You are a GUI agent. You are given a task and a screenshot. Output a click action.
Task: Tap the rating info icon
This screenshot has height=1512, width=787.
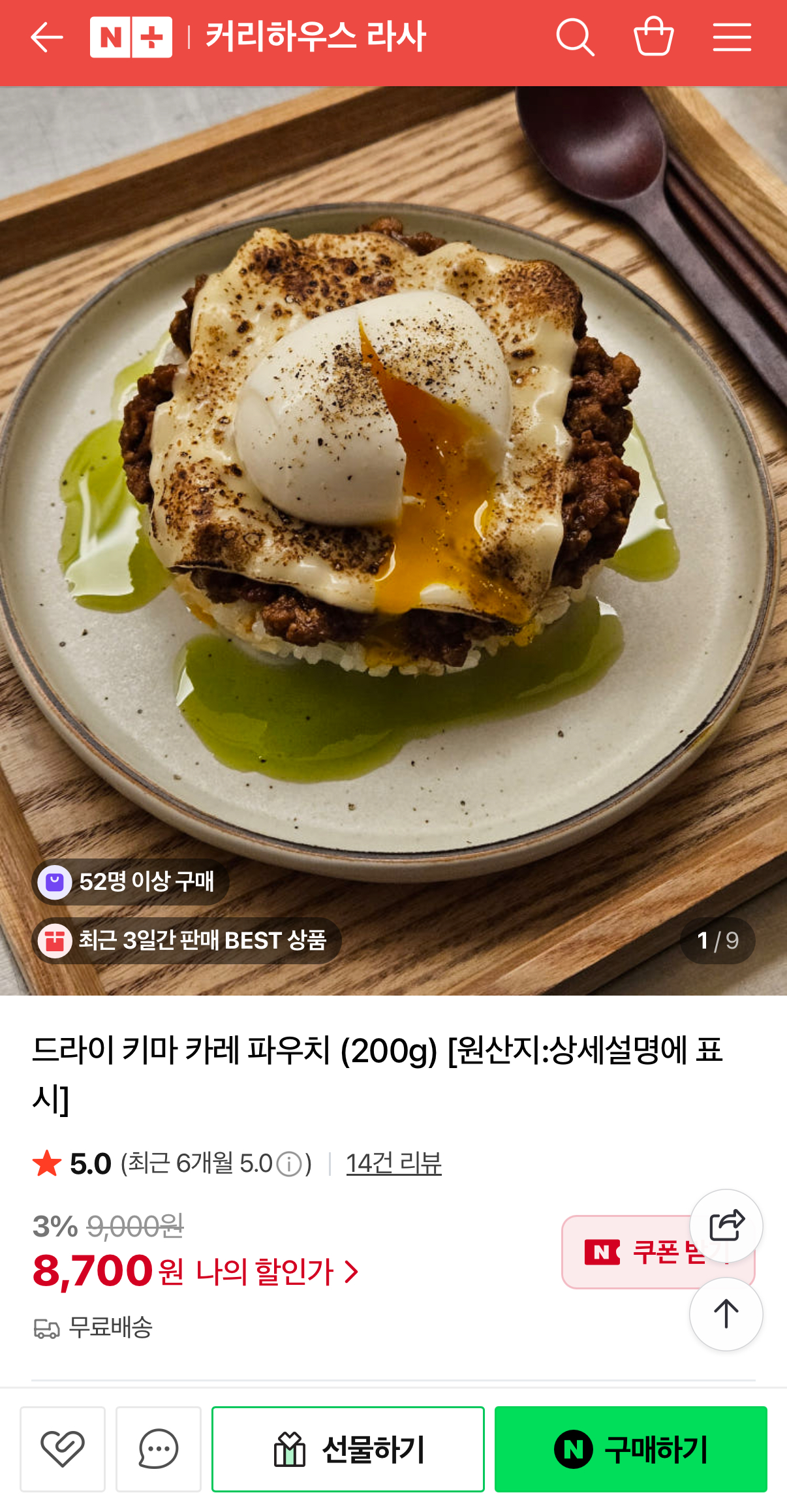(x=289, y=1163)
